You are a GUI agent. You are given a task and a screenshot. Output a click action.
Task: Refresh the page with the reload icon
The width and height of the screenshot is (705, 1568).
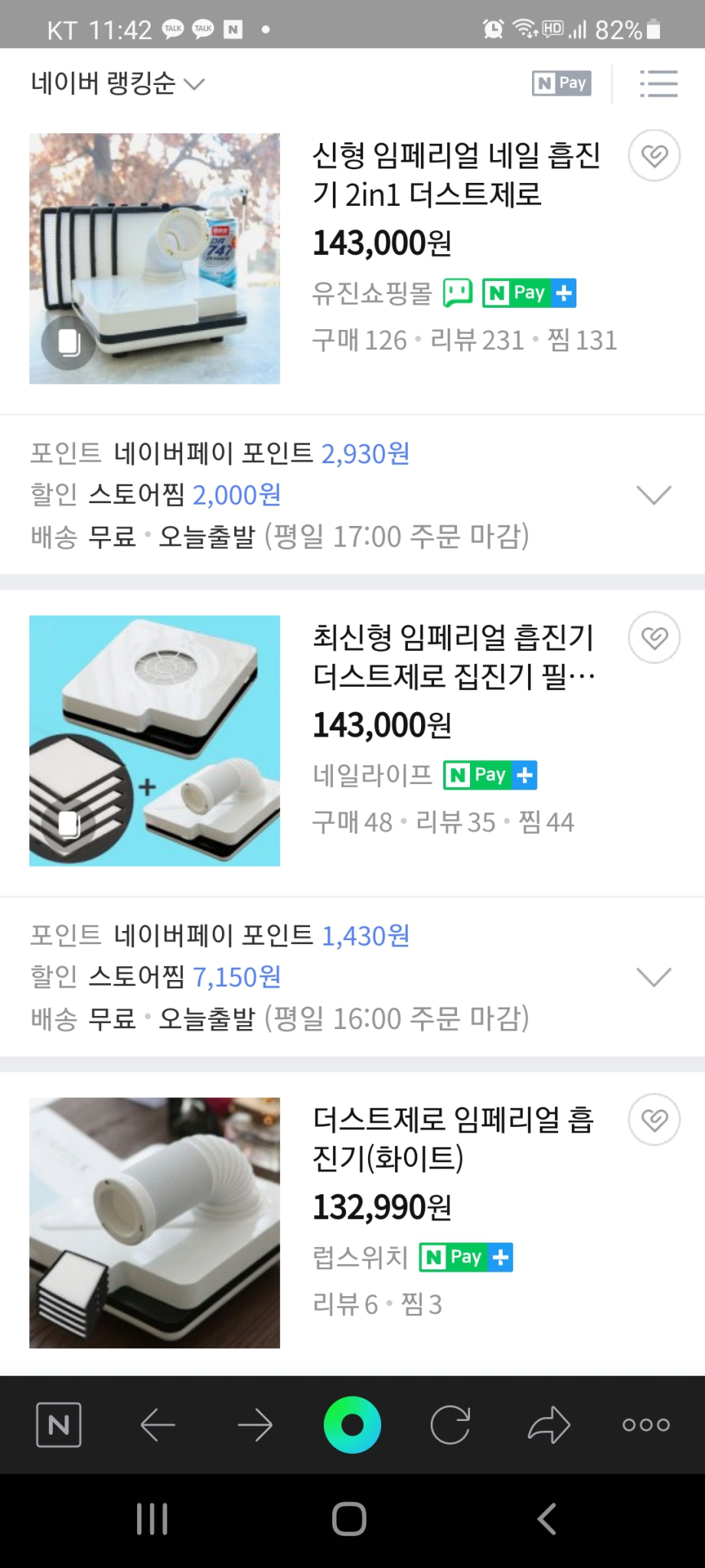click(450, 1424)
